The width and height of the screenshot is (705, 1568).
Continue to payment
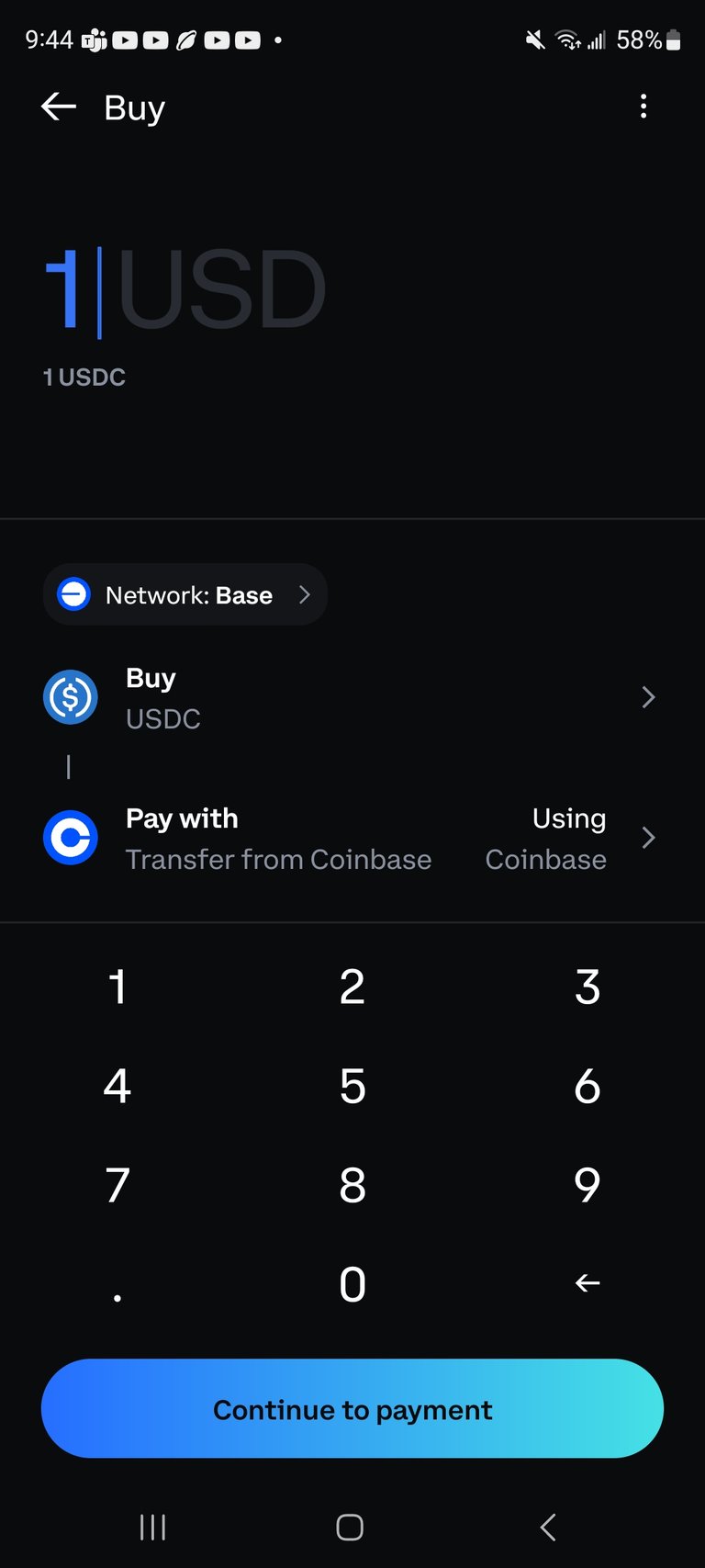coord(352,1408)
